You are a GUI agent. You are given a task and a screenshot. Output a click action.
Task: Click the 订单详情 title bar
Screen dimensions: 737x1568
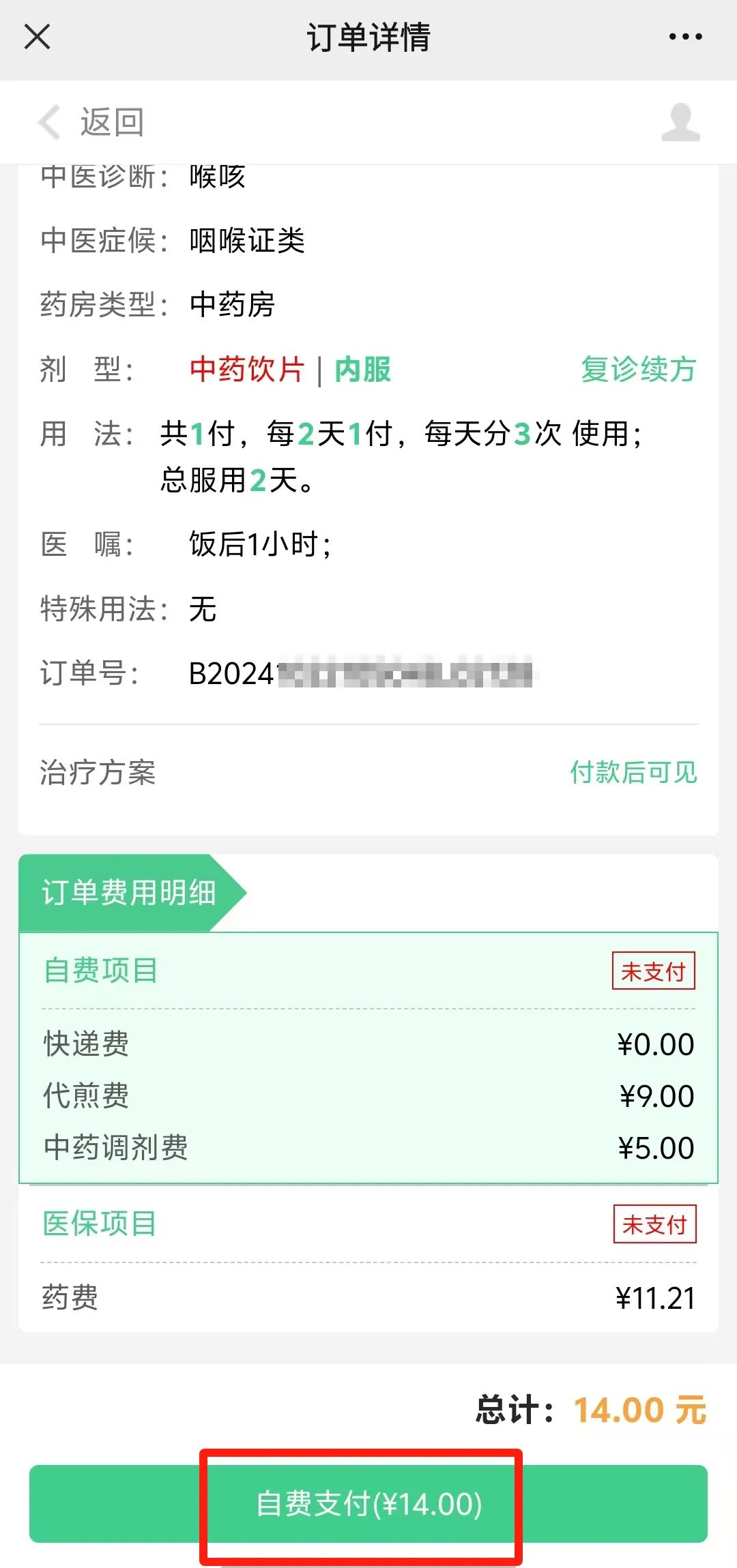369,38
